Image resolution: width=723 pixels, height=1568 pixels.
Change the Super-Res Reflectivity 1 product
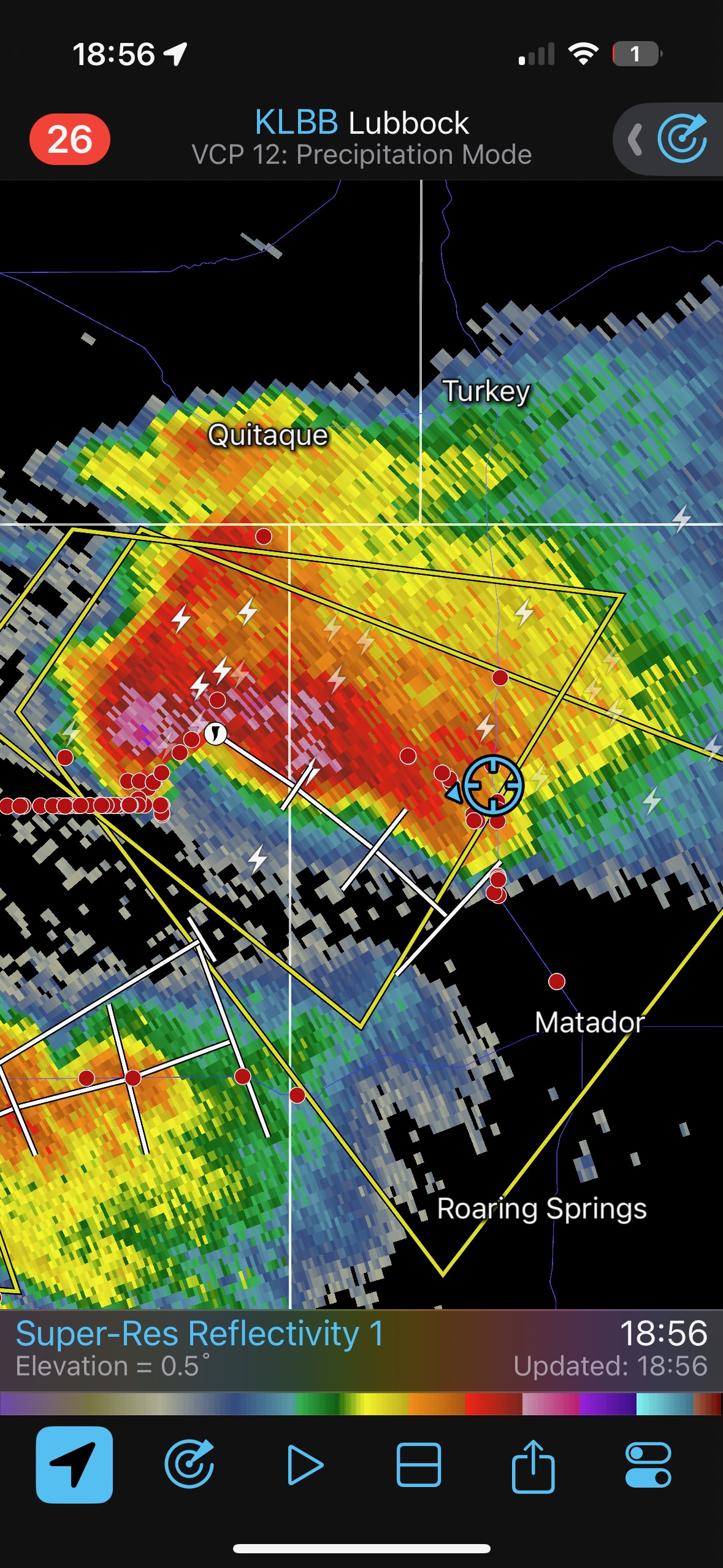point(200,1334)
